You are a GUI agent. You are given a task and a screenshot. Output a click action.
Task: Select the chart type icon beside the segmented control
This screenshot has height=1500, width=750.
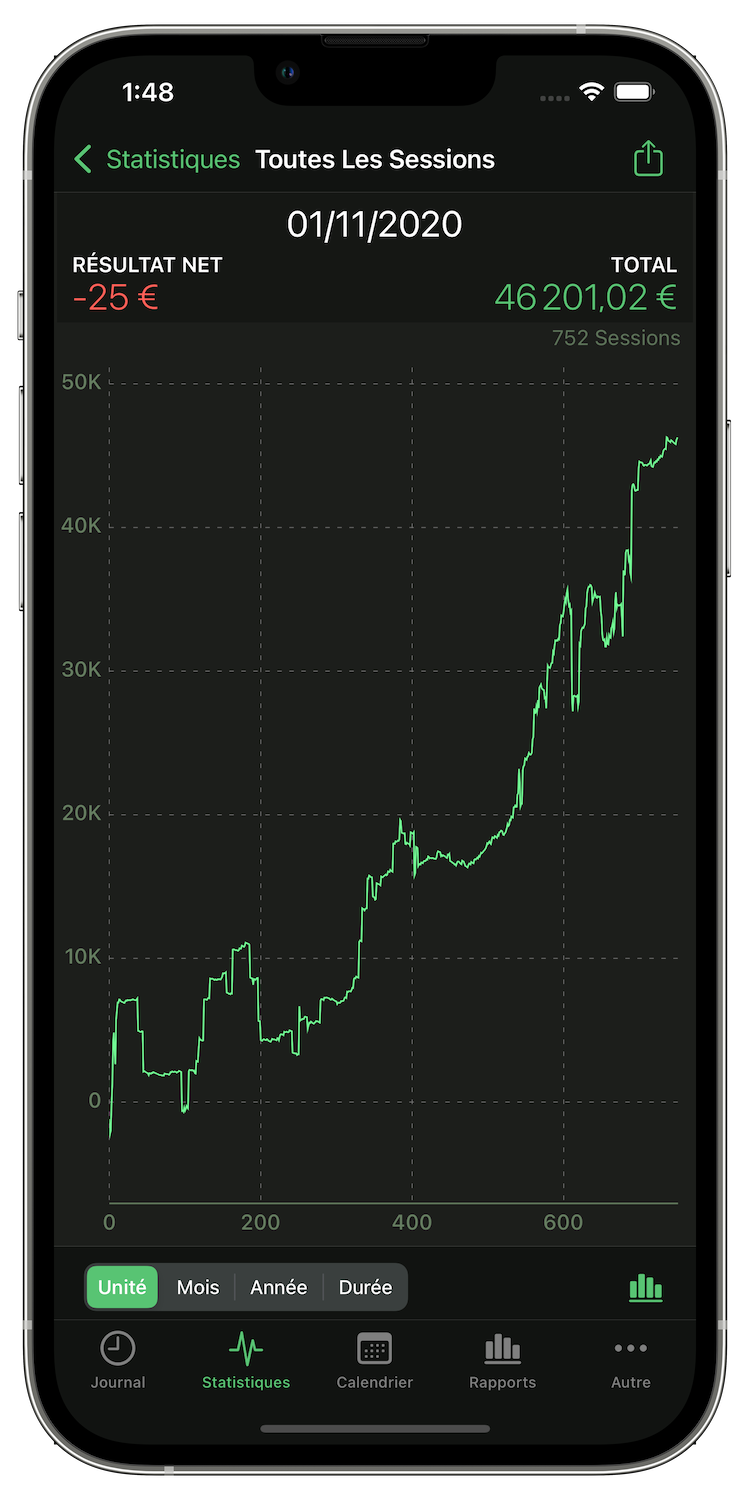[x=645, y=1288]
